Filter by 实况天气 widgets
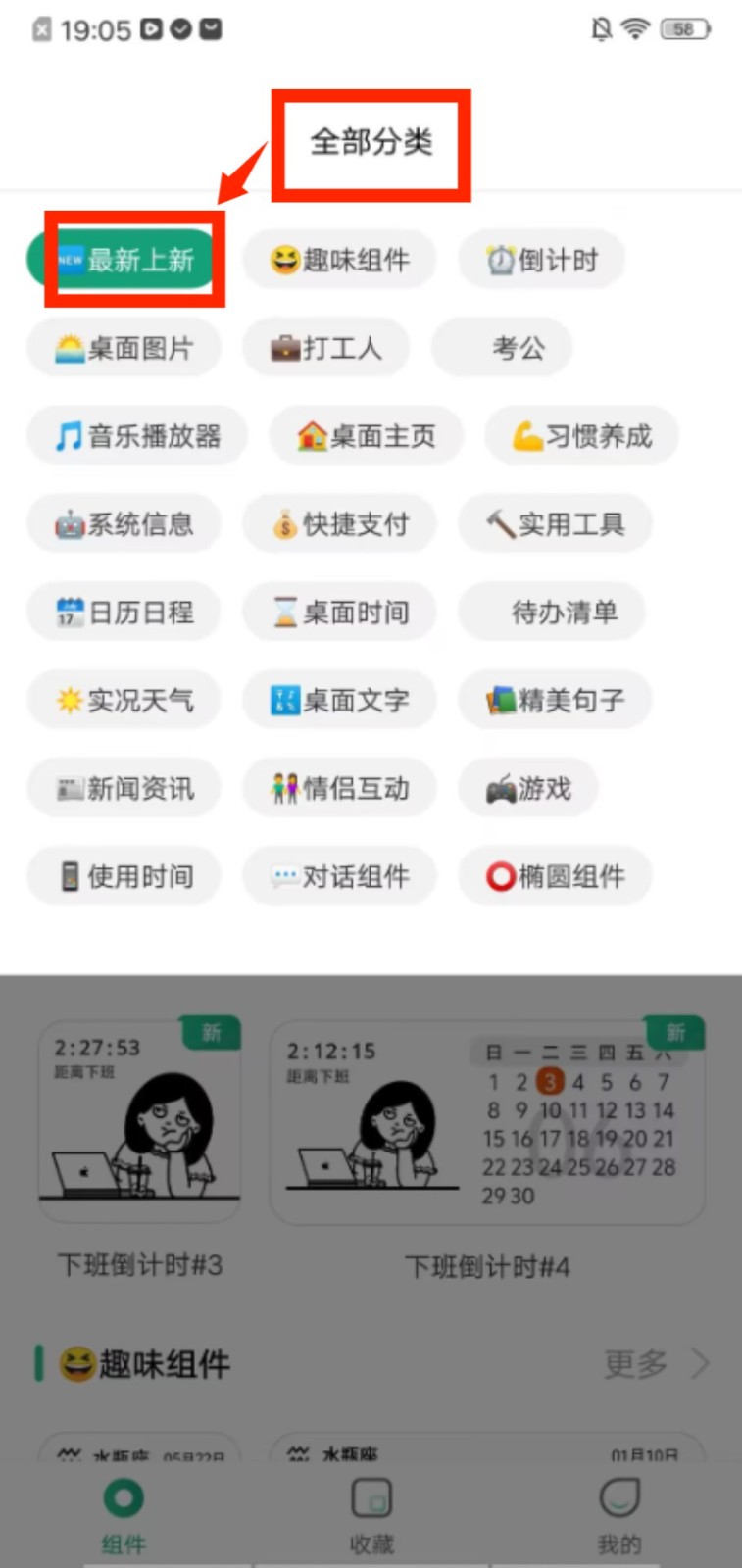 (x=124, y=701)
